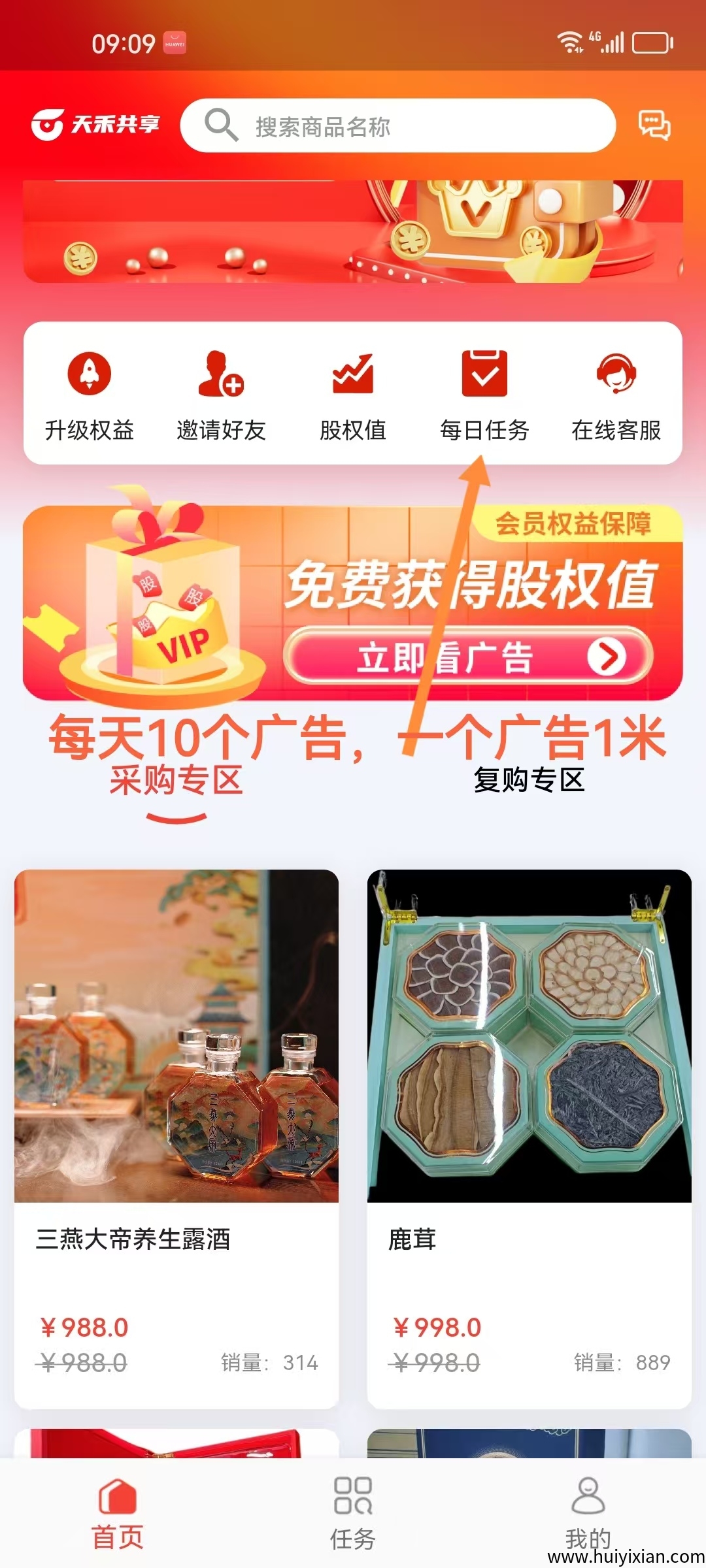Tap the search box for product names
This screenshot has width=706, height=1568.
[x=397, y=126]
